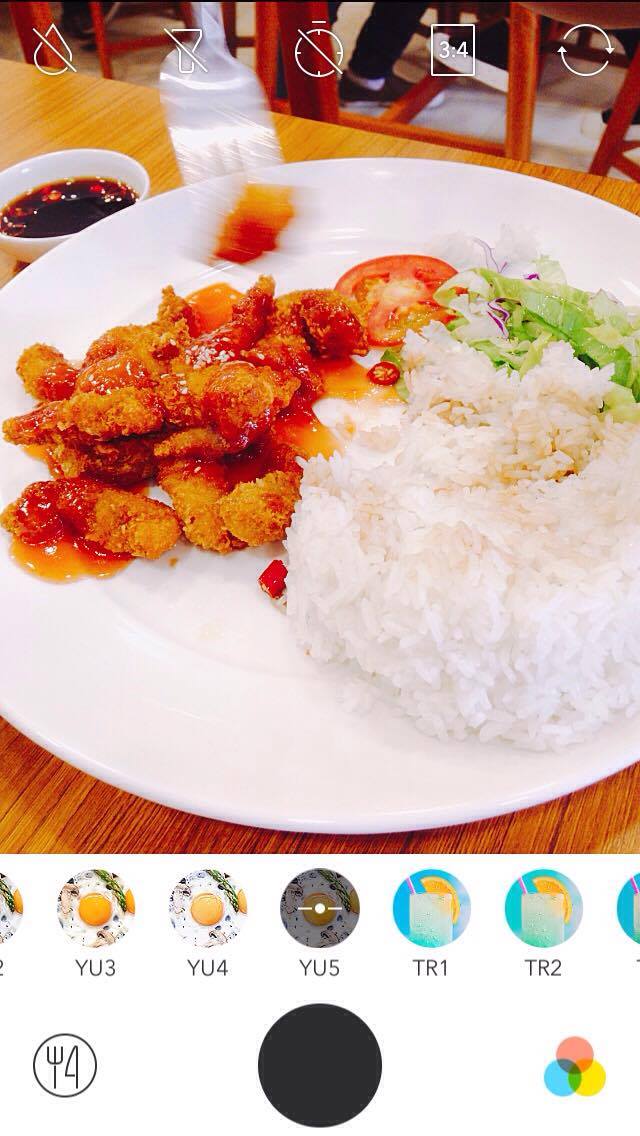Image resolution: width=640 pixels, height=1136 pixels.
Task: Apply the YU3 filter
Action: click(x=95, y=908)
